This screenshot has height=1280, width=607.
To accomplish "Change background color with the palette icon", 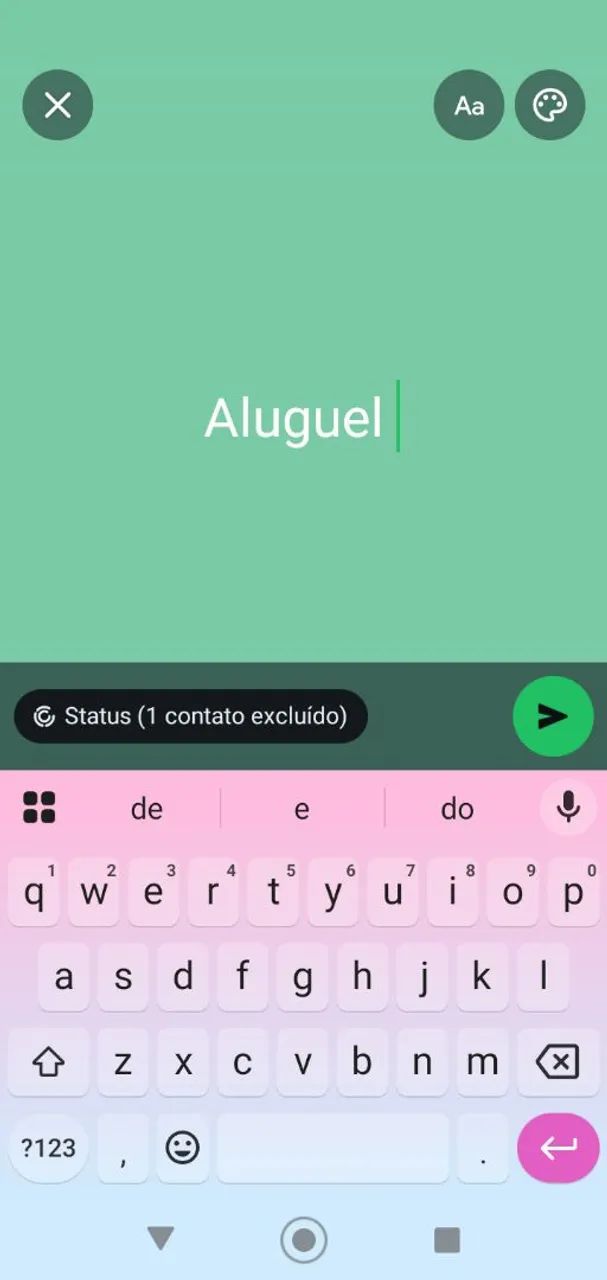I will (550, 105).
